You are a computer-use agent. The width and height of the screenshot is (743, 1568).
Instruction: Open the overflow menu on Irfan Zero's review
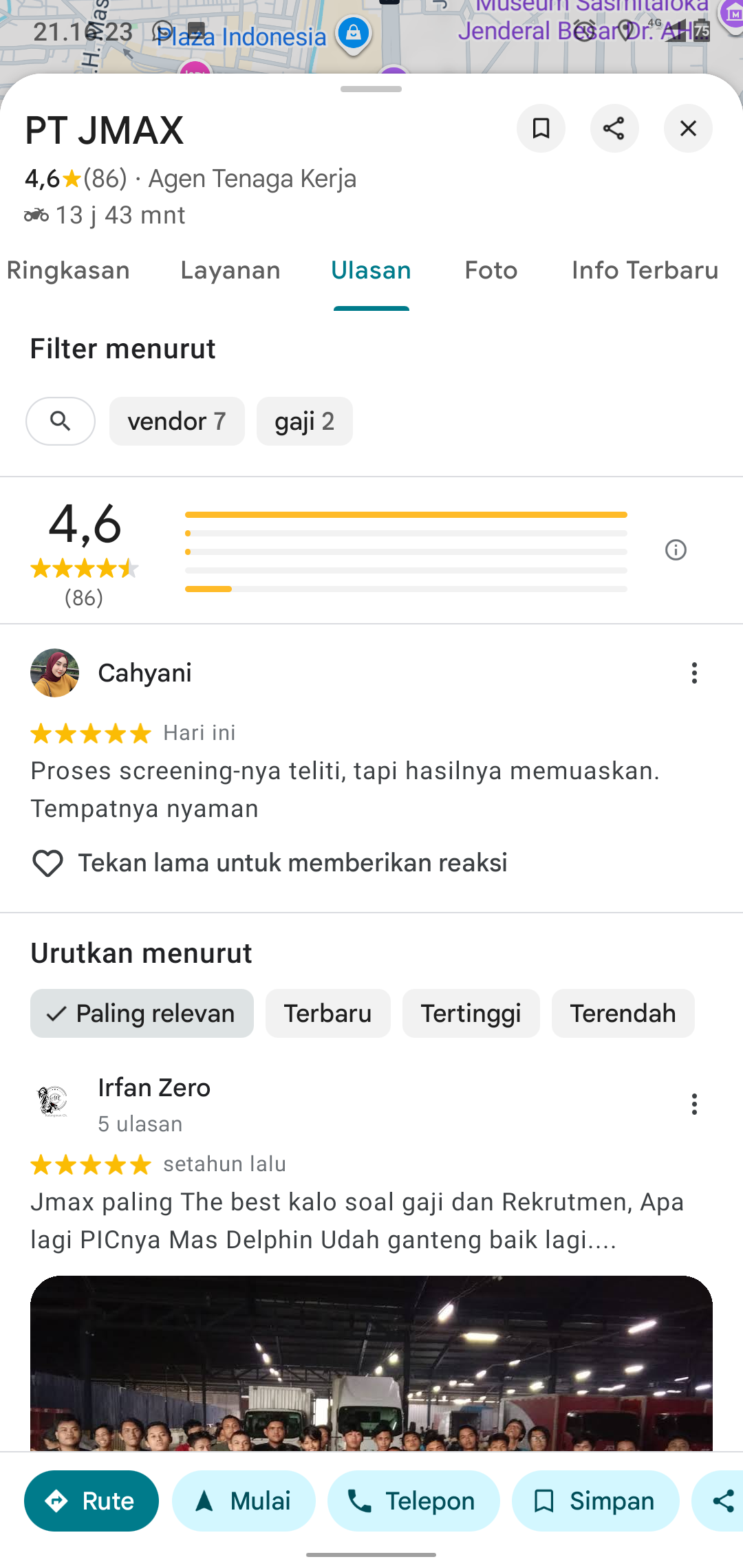pyautogui.click(x=694, y=1104)
